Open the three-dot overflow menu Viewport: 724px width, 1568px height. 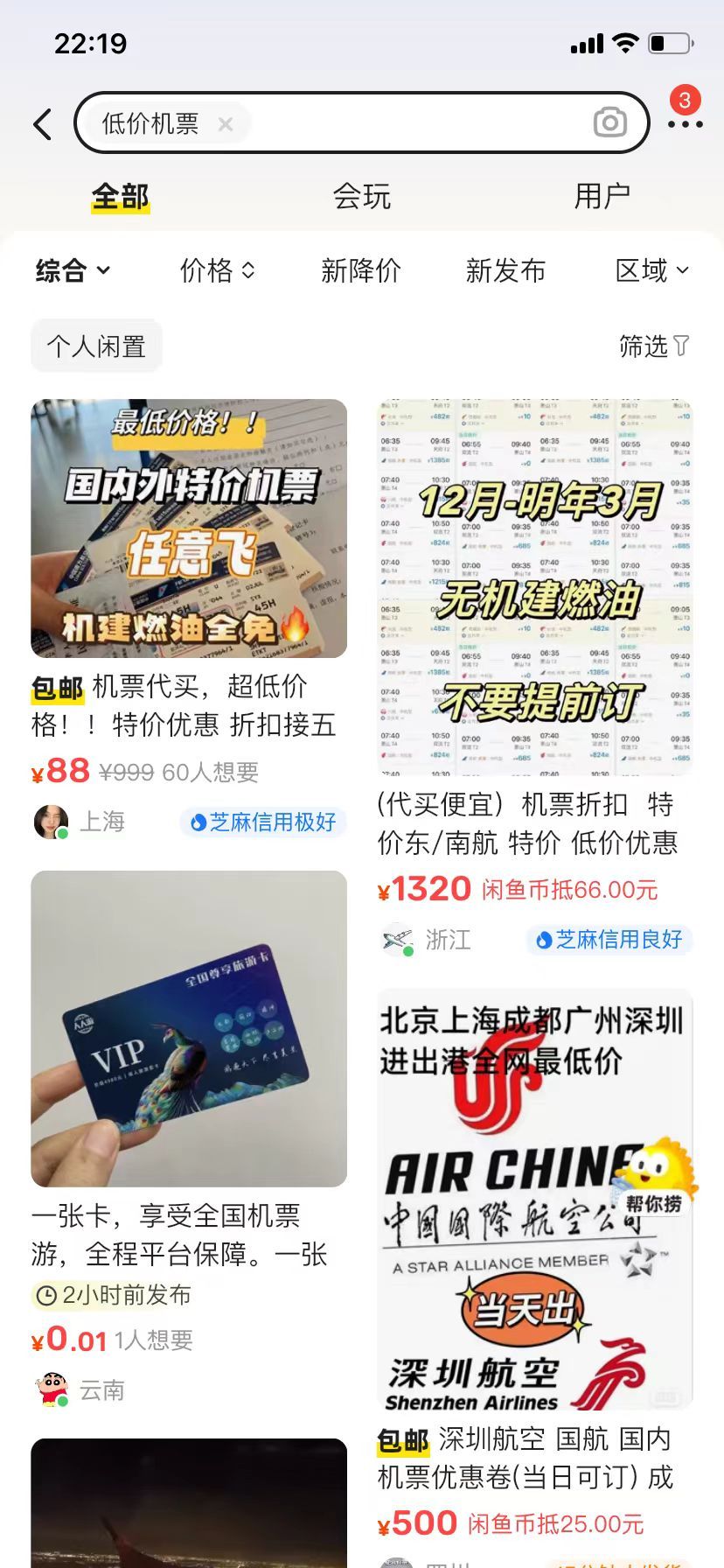pyautogui.click(x=685, y=124)
